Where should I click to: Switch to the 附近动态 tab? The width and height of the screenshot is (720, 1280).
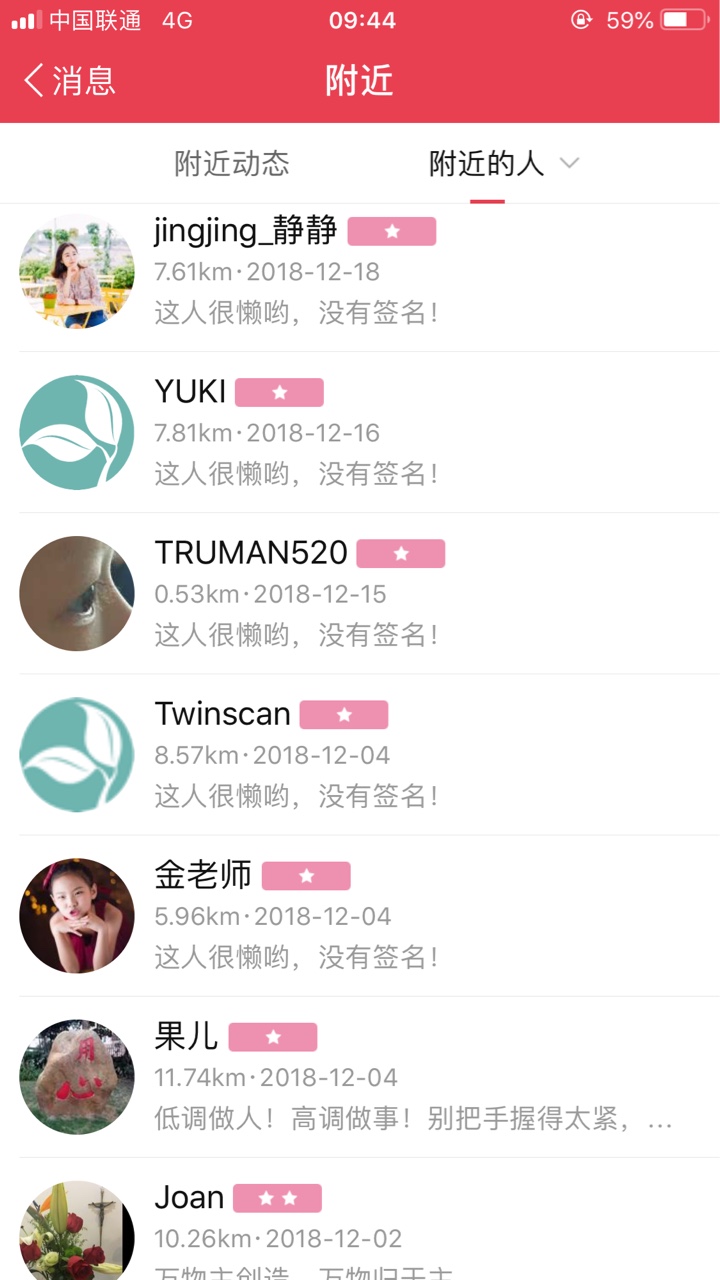[x=232, y=164]
